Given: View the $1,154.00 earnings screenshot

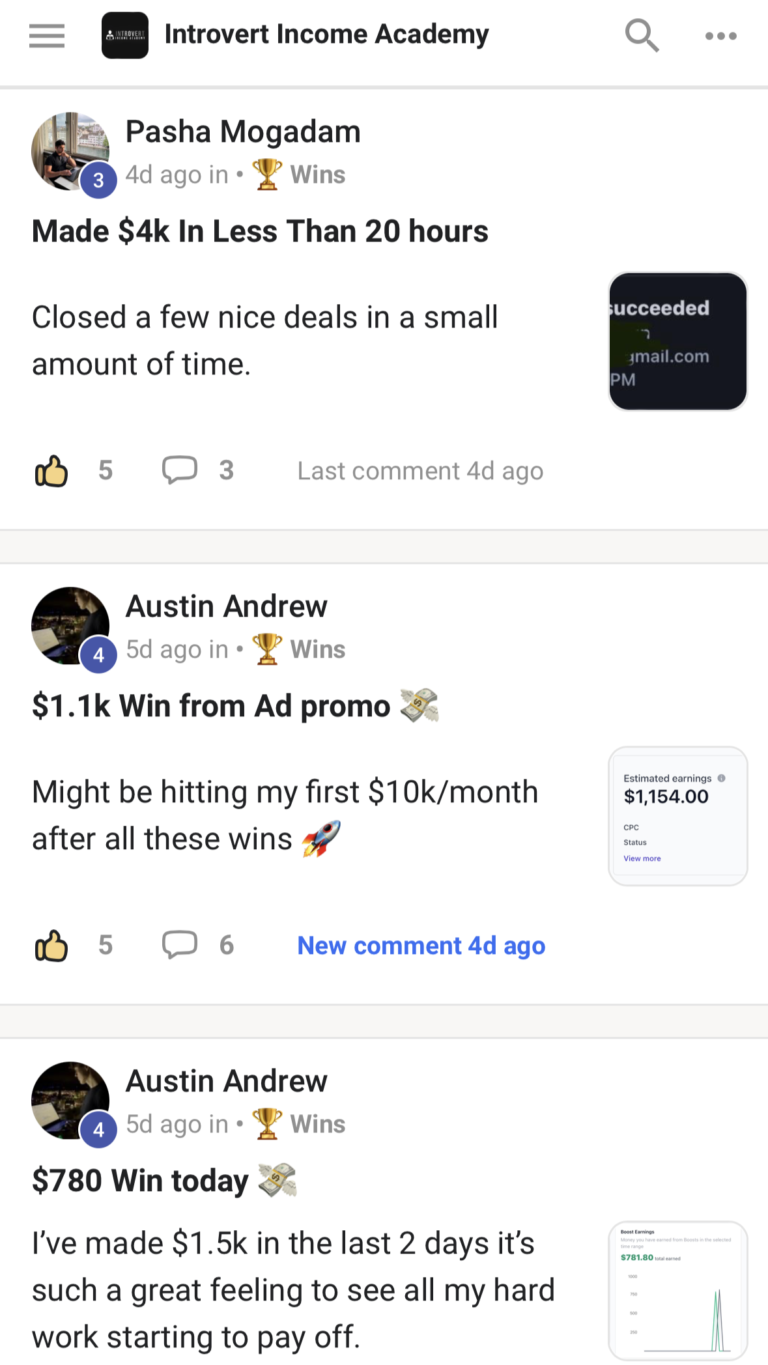Looking at the screenshot, I should pyautogui.click(x=678, y=815).
